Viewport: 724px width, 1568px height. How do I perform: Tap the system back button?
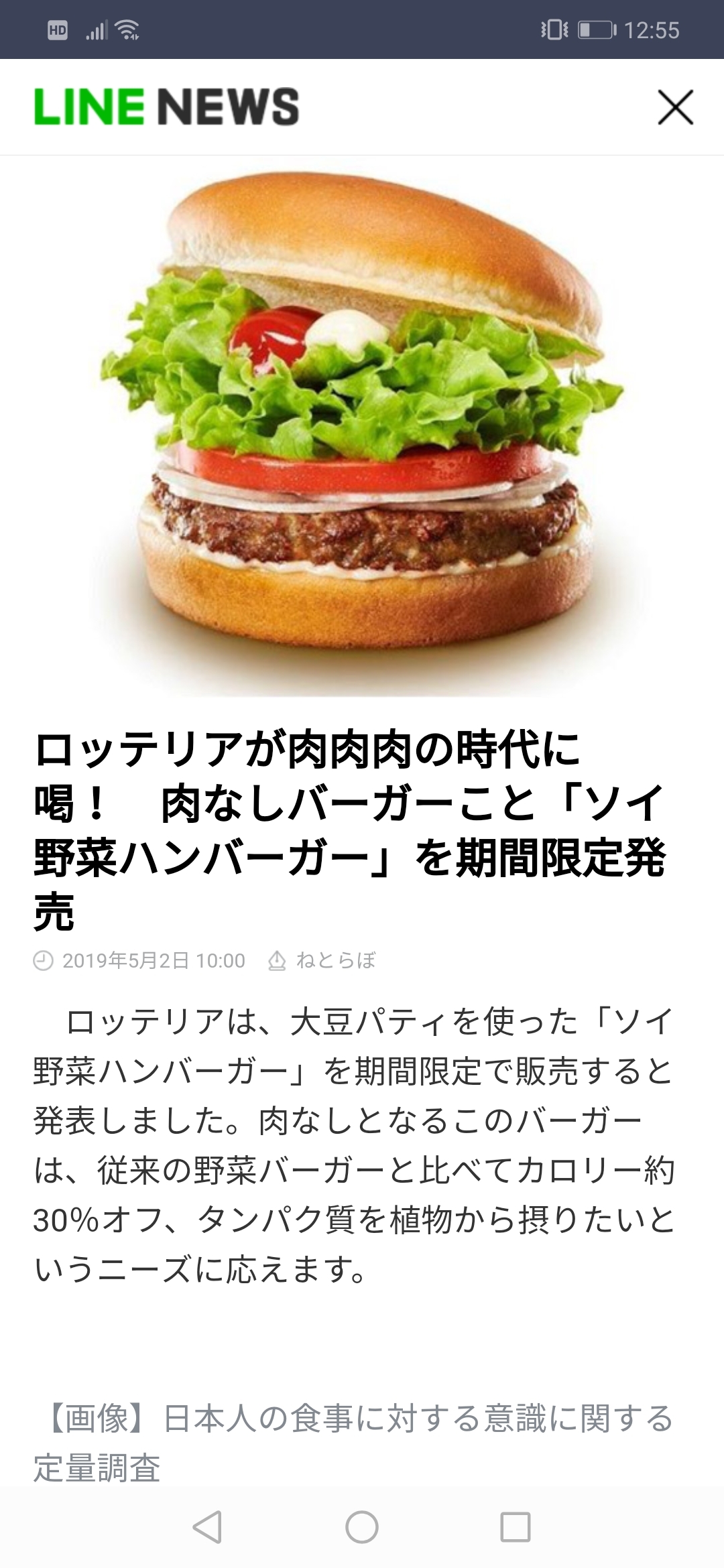(207, 1528)
